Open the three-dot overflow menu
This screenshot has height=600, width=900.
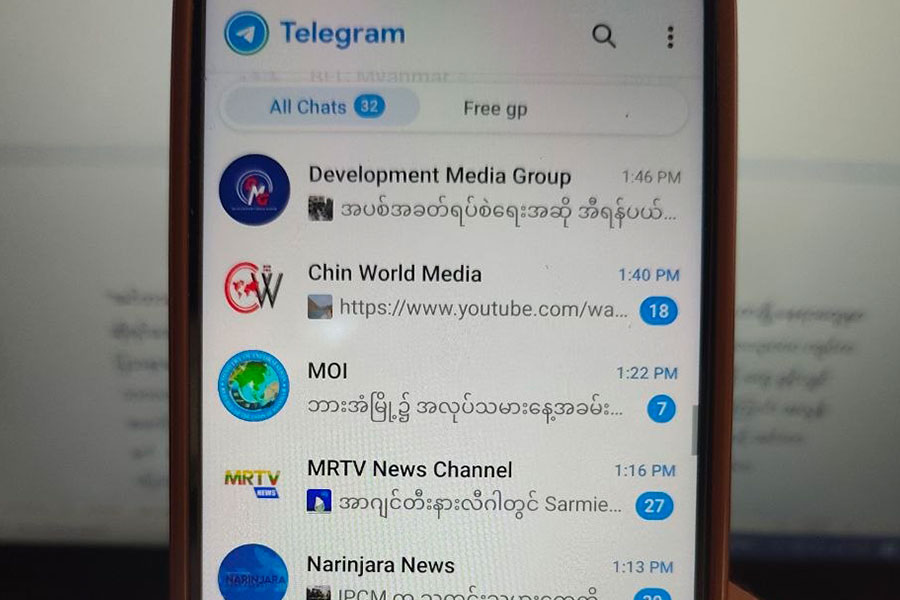tap(669, 37)
